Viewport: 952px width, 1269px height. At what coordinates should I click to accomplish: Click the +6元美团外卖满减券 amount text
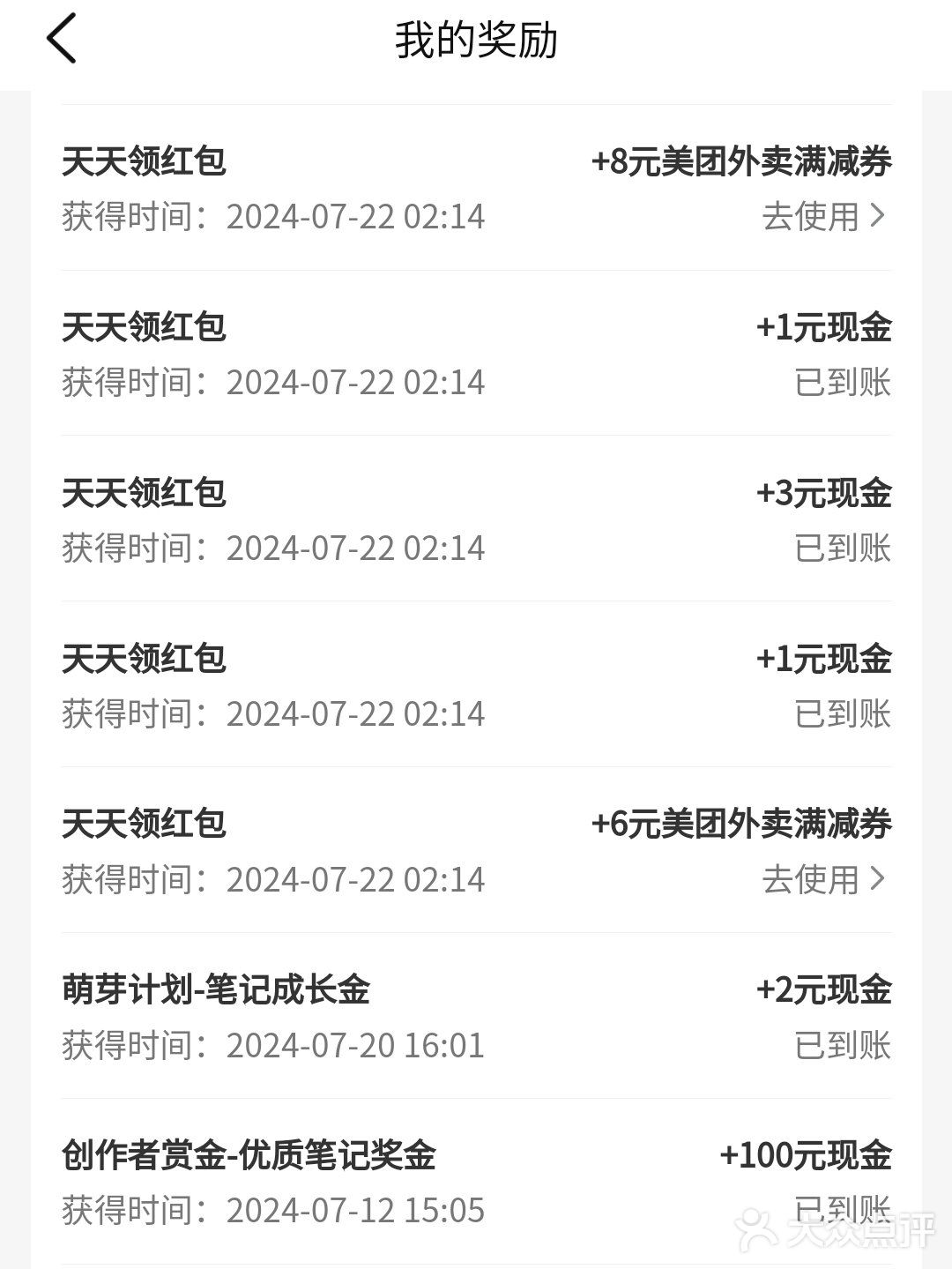742,825
